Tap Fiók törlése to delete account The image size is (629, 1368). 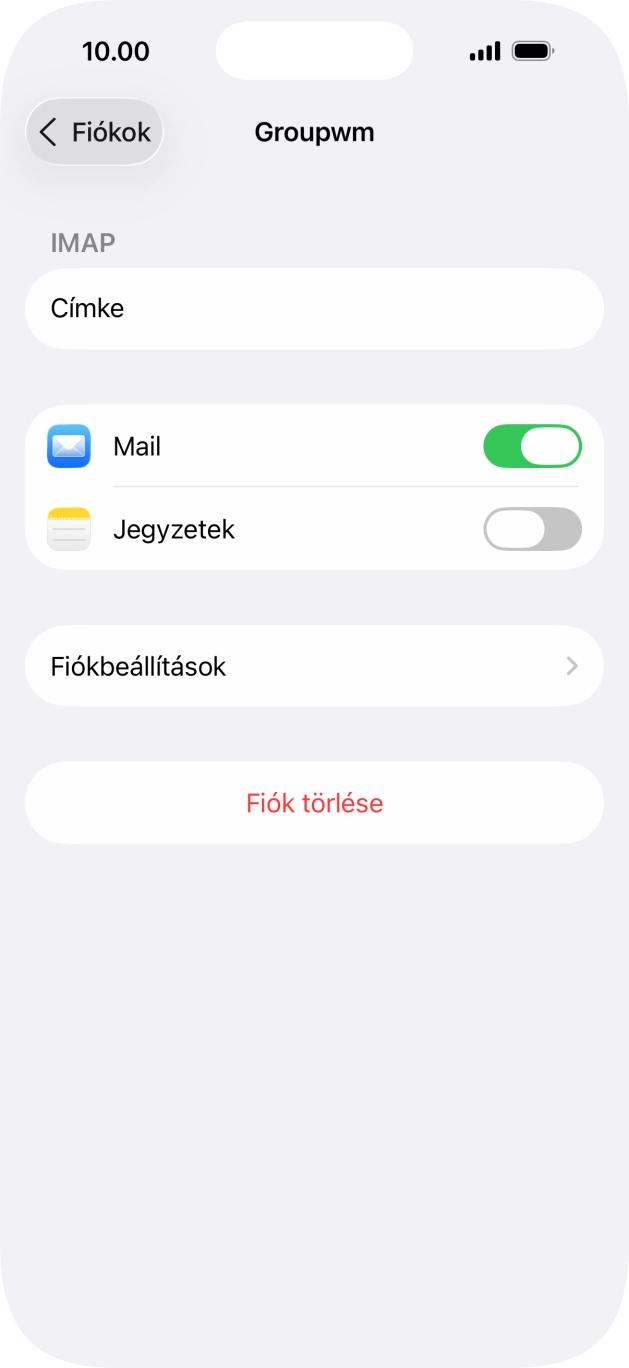pyautogui.click(x=314, y=803)
